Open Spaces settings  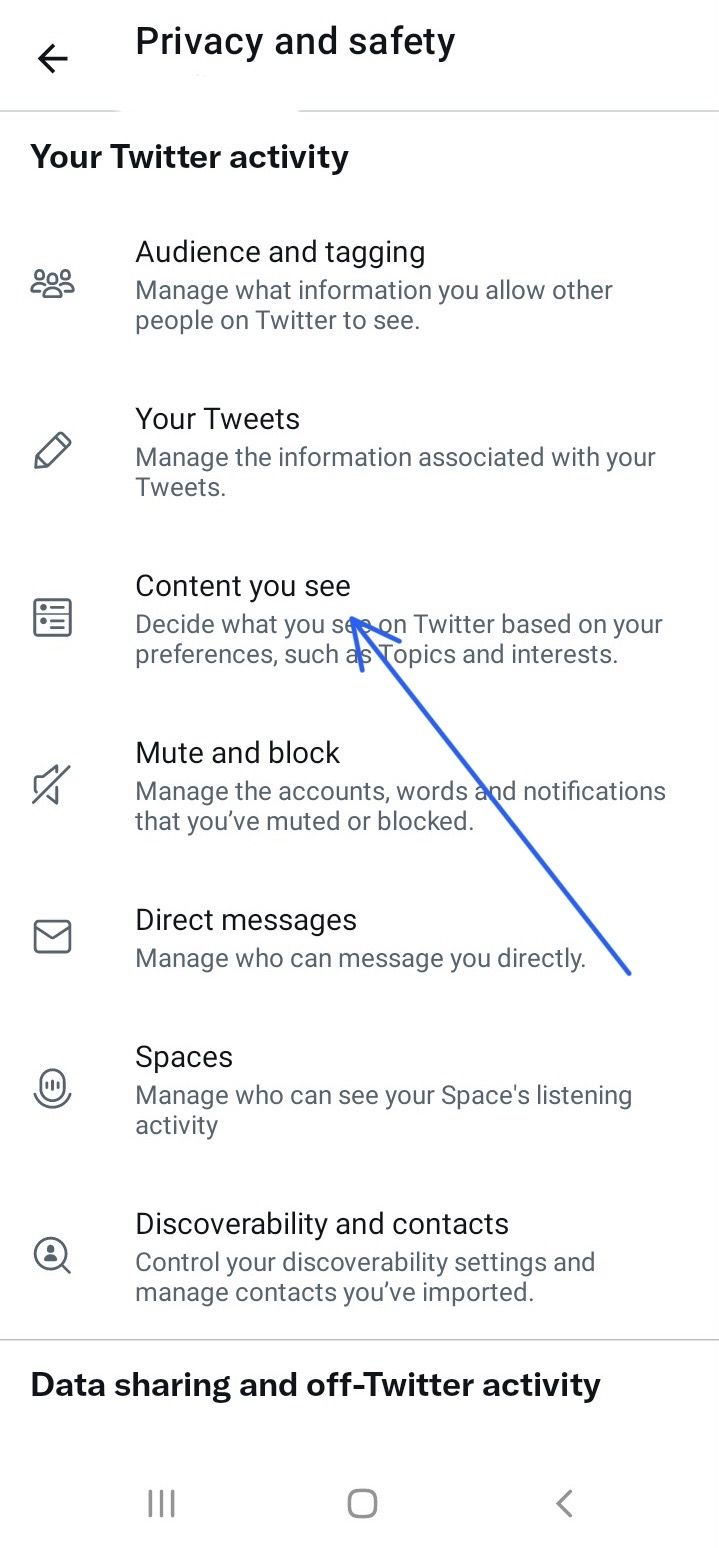184,1057
